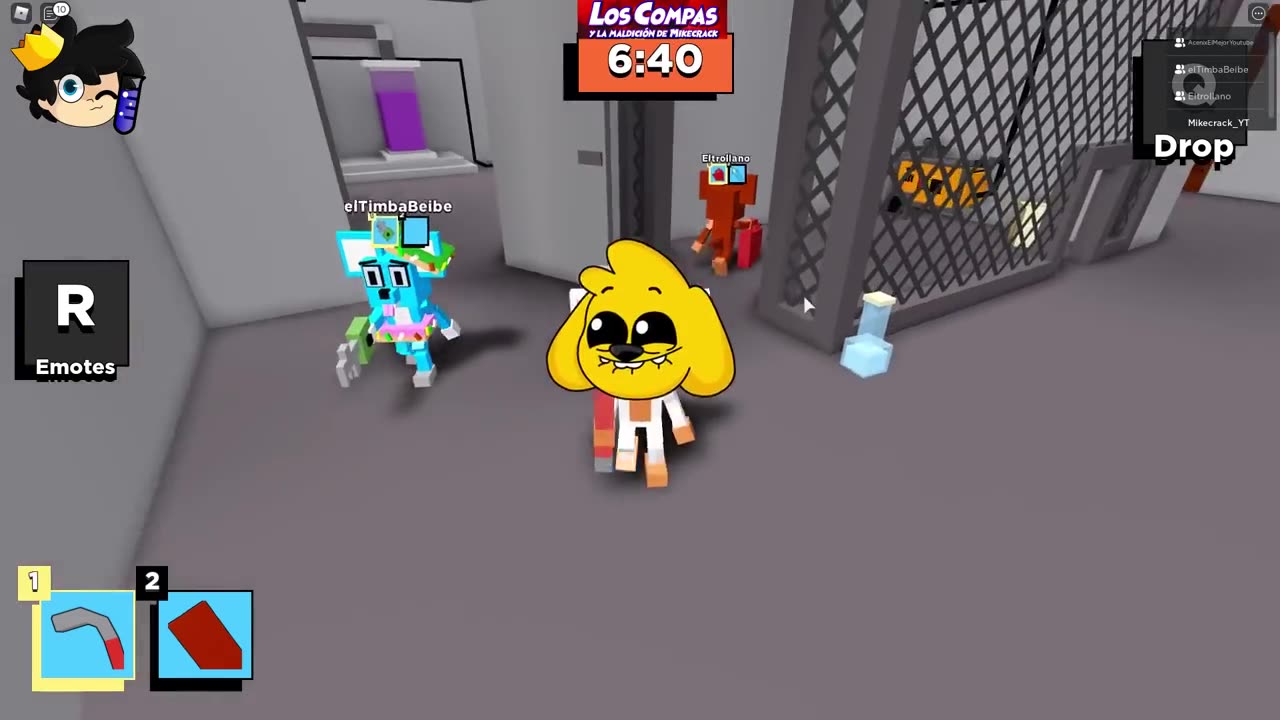Open the Emotes menu
1280x720 pixels.
point(75,320)
